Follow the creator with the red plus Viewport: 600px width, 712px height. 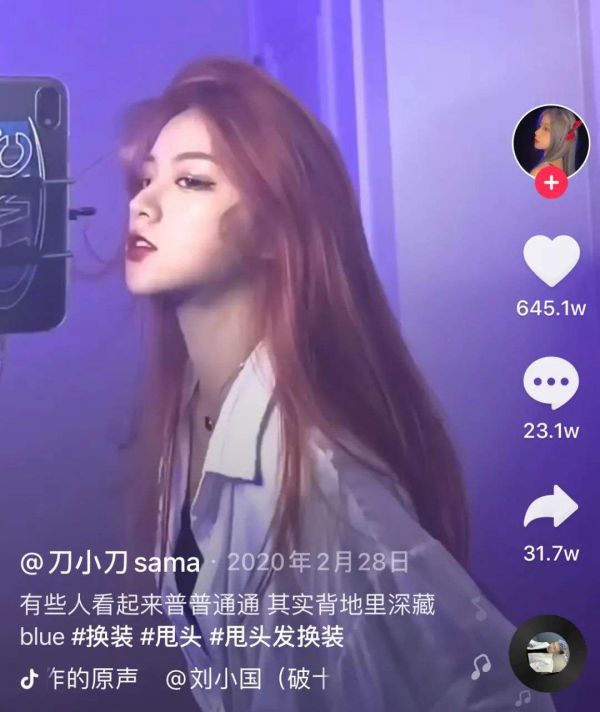point(551,184)
